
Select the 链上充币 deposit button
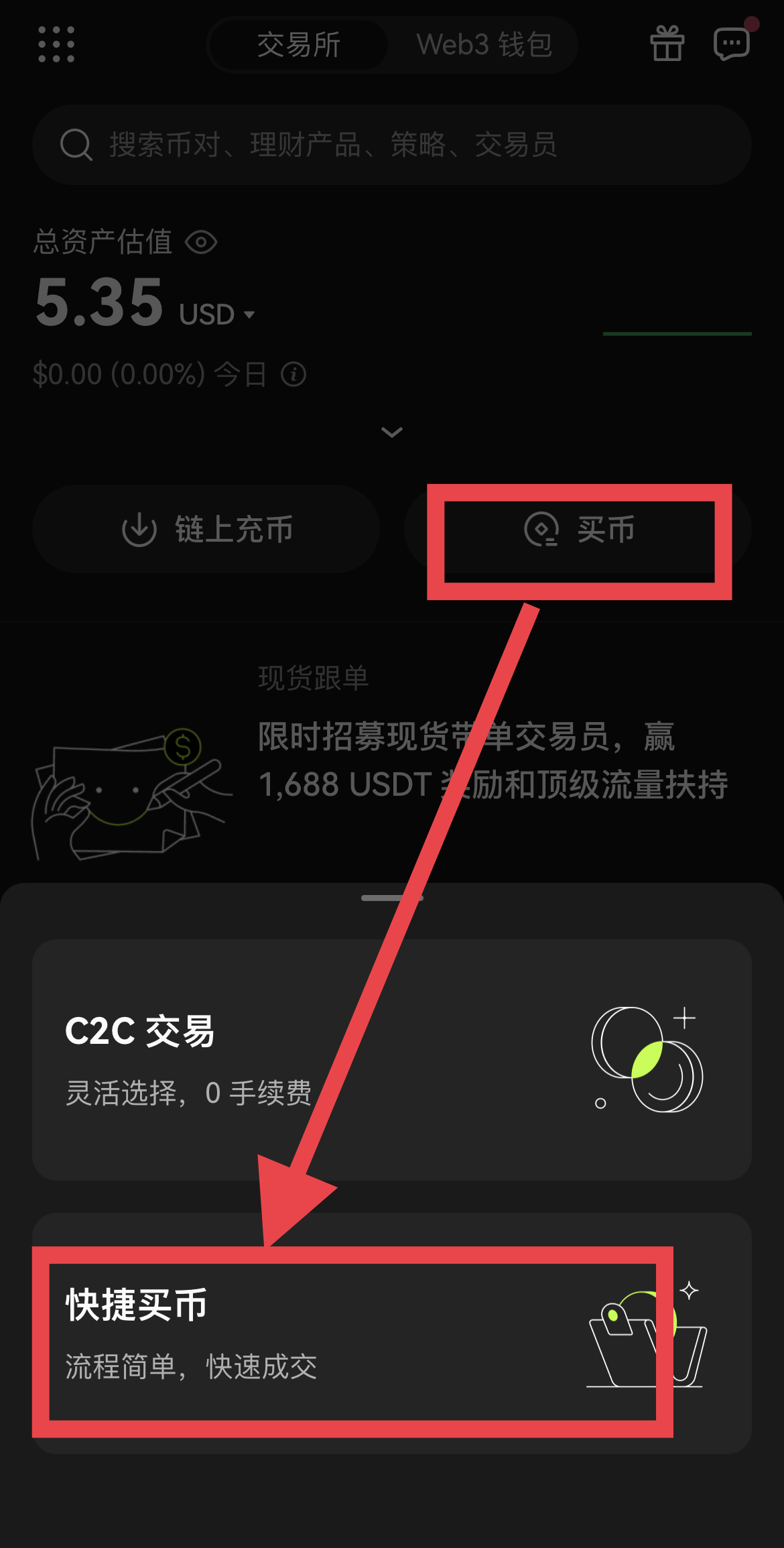tap(206, 529)
